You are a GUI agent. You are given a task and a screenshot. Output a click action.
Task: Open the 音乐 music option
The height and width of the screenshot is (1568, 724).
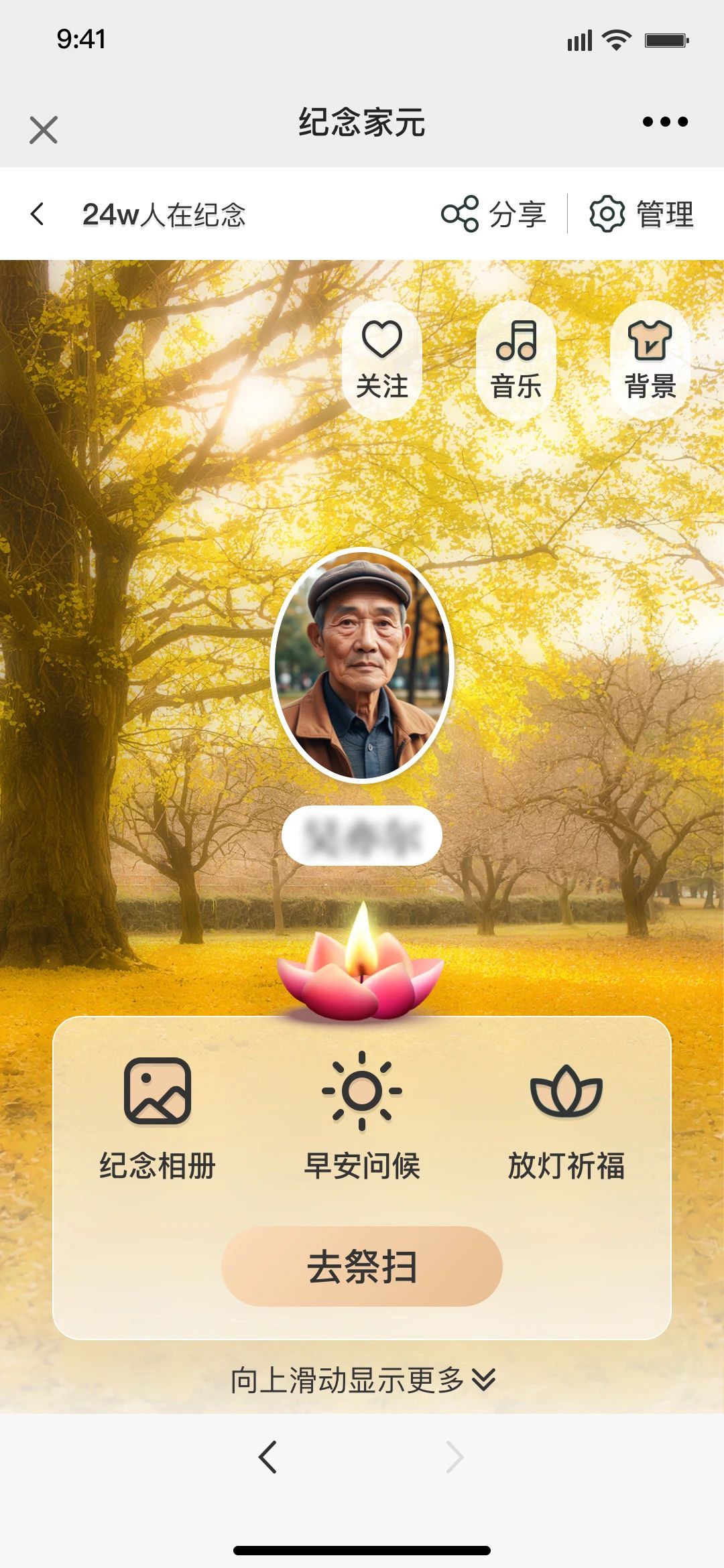[x=516, y=361]
